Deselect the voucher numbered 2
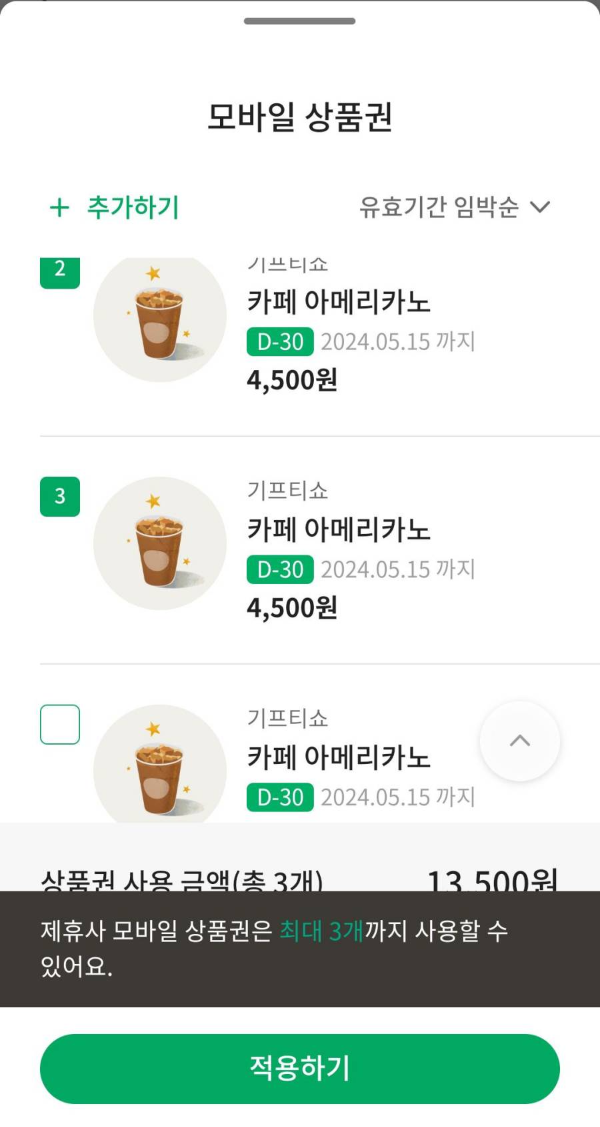Image resolution: width=600 pixels, height=1127 pixels. (x=60, y=271)
